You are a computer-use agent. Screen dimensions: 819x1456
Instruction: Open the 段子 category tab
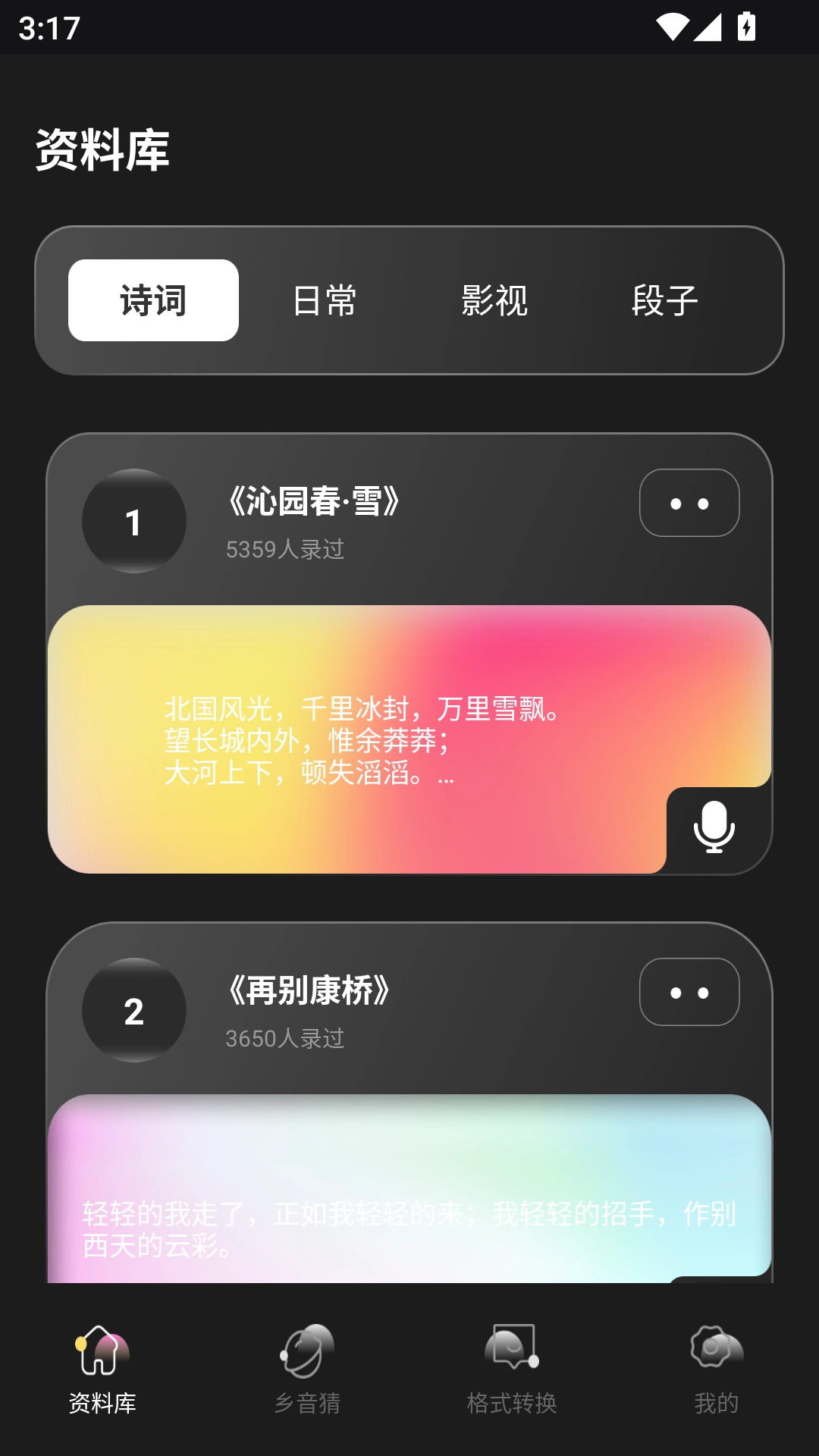(665, 300)
